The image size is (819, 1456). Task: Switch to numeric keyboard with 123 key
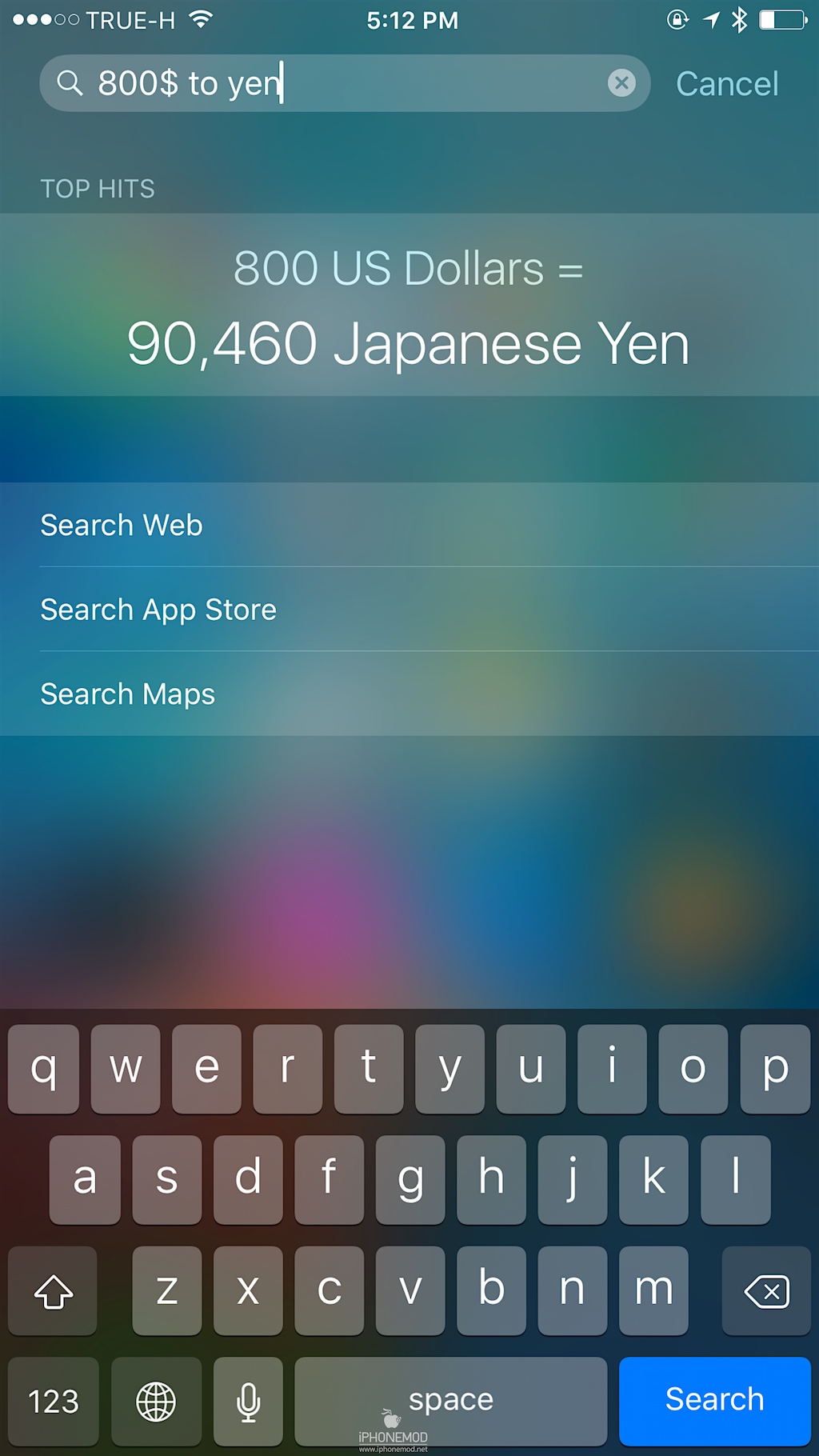pyautogui.click(x=52, y=1401)
